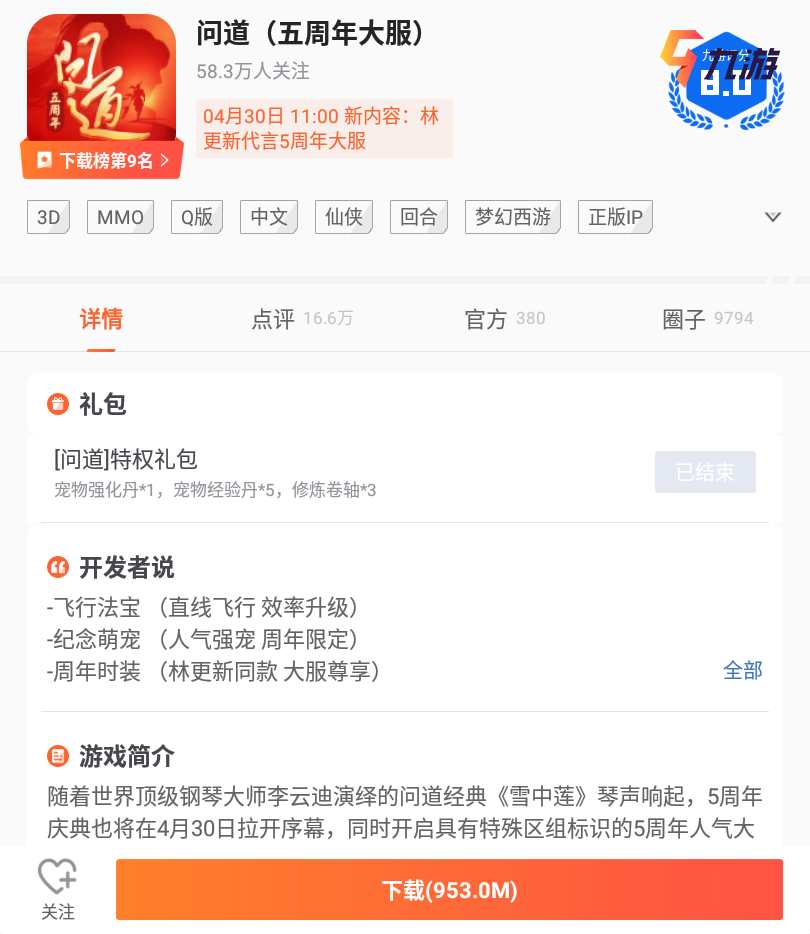Open the [问道]特权礼包 gift row
810x934 pixels.
(300, 472)
